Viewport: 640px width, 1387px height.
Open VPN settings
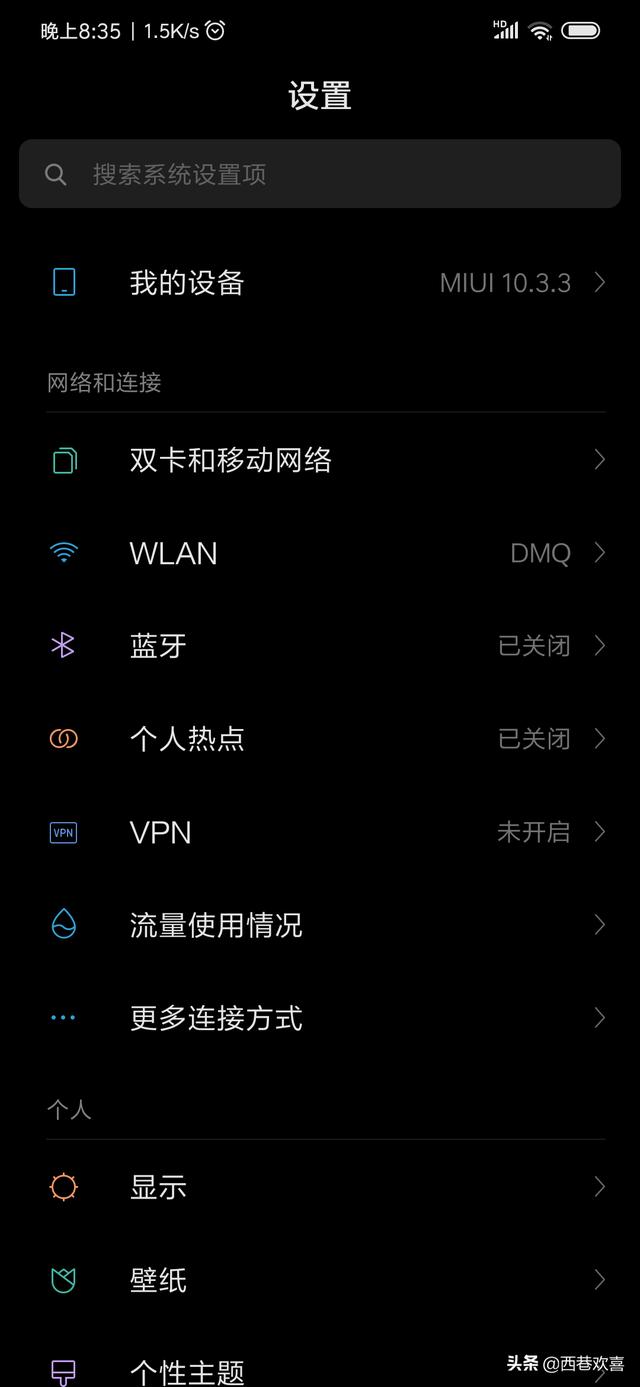320,832
